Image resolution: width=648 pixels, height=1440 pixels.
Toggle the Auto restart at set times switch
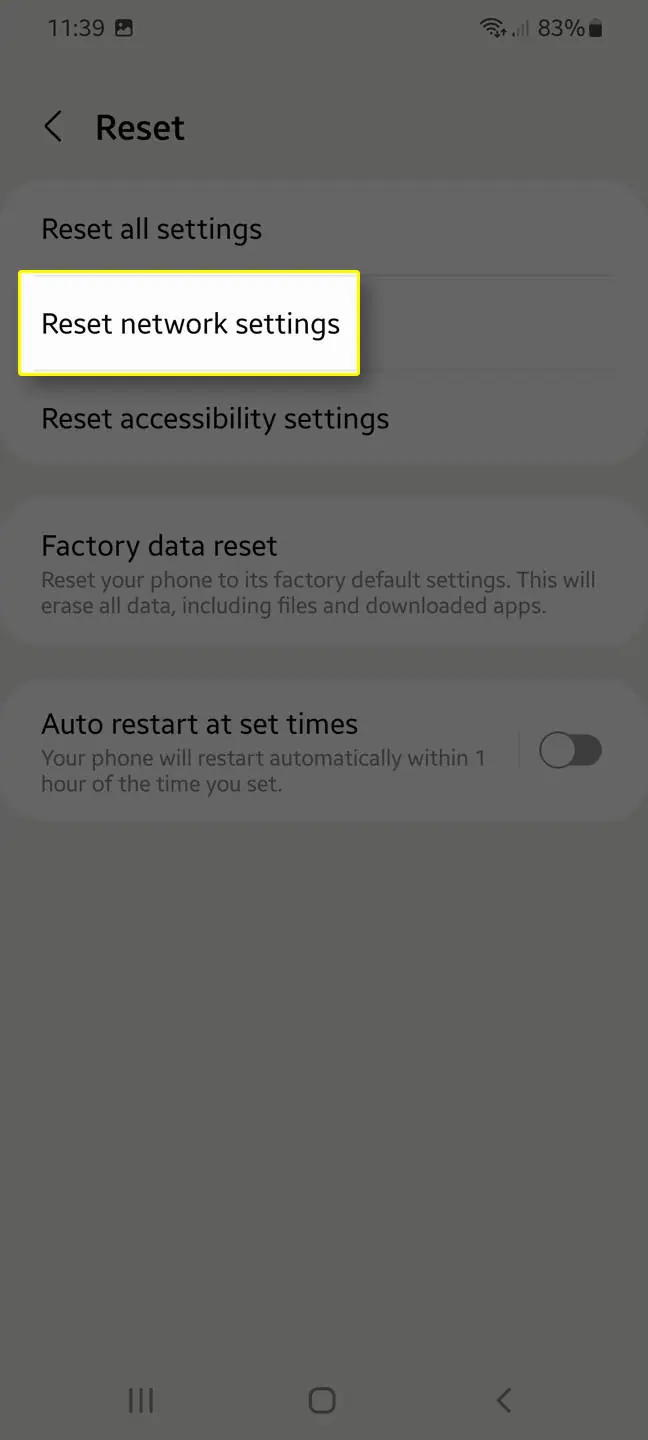(x=571, y=750)
